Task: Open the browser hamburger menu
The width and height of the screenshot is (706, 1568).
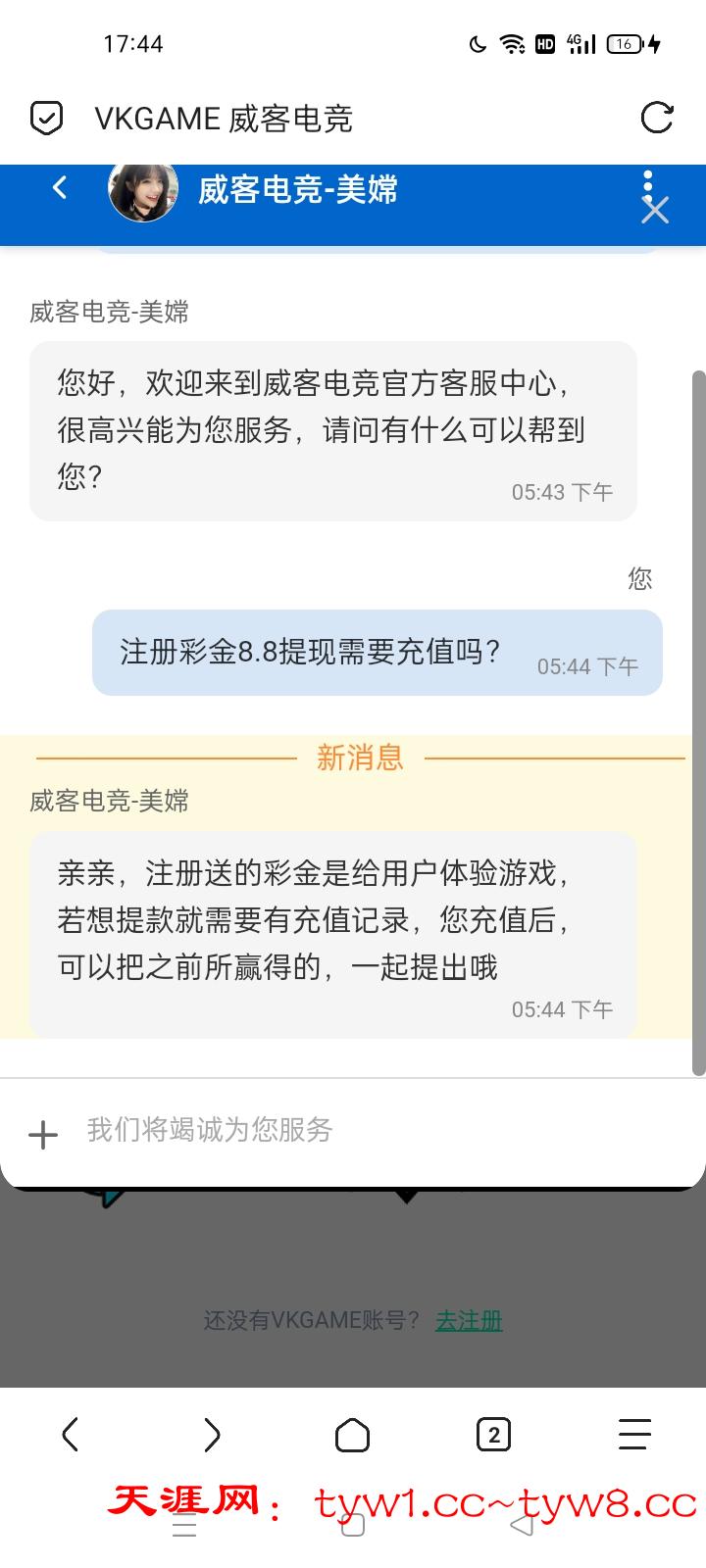Action: (x=634, y=1435)
